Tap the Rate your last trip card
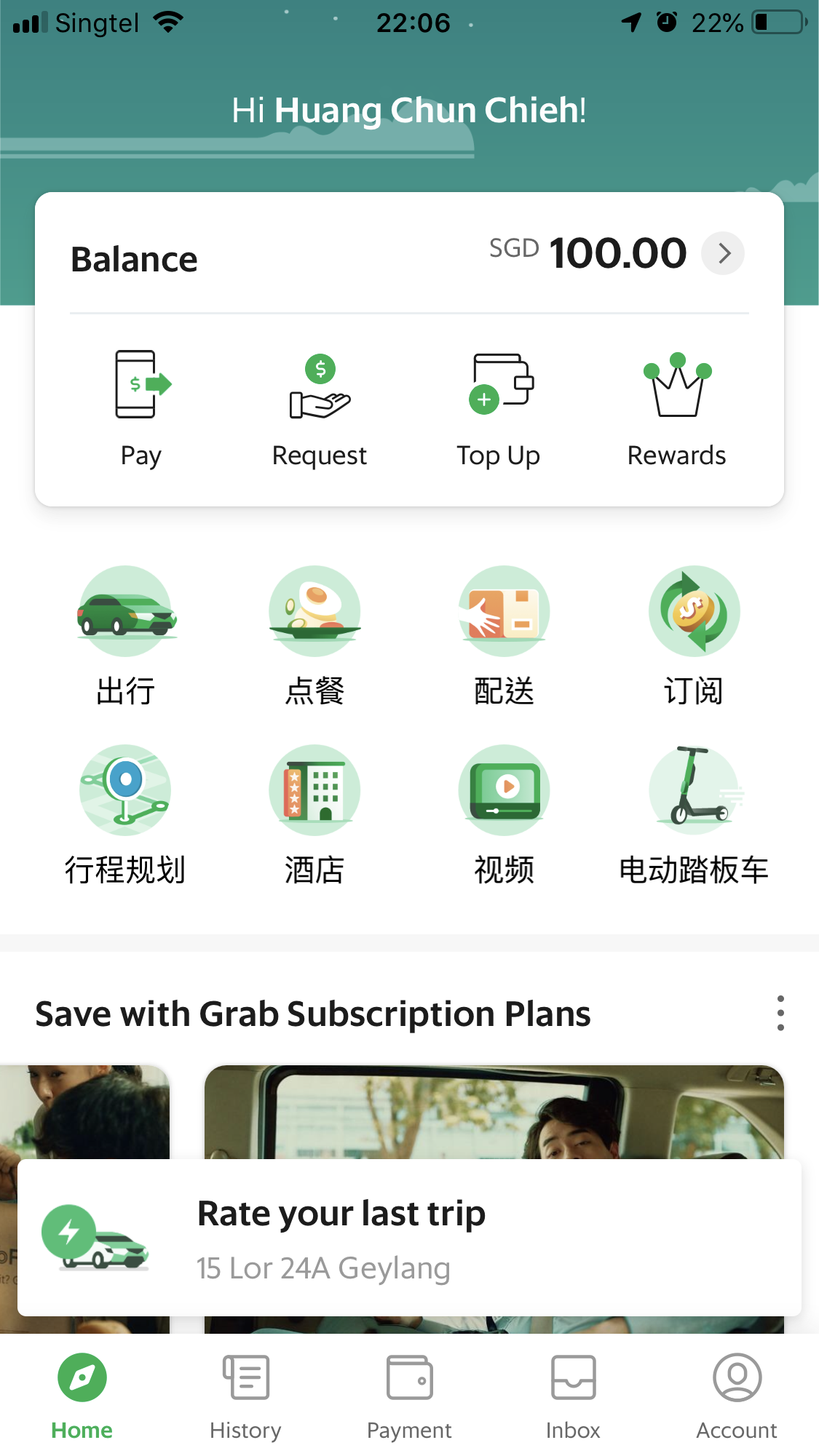819x1456 pixels. (x=409, y=1238)
